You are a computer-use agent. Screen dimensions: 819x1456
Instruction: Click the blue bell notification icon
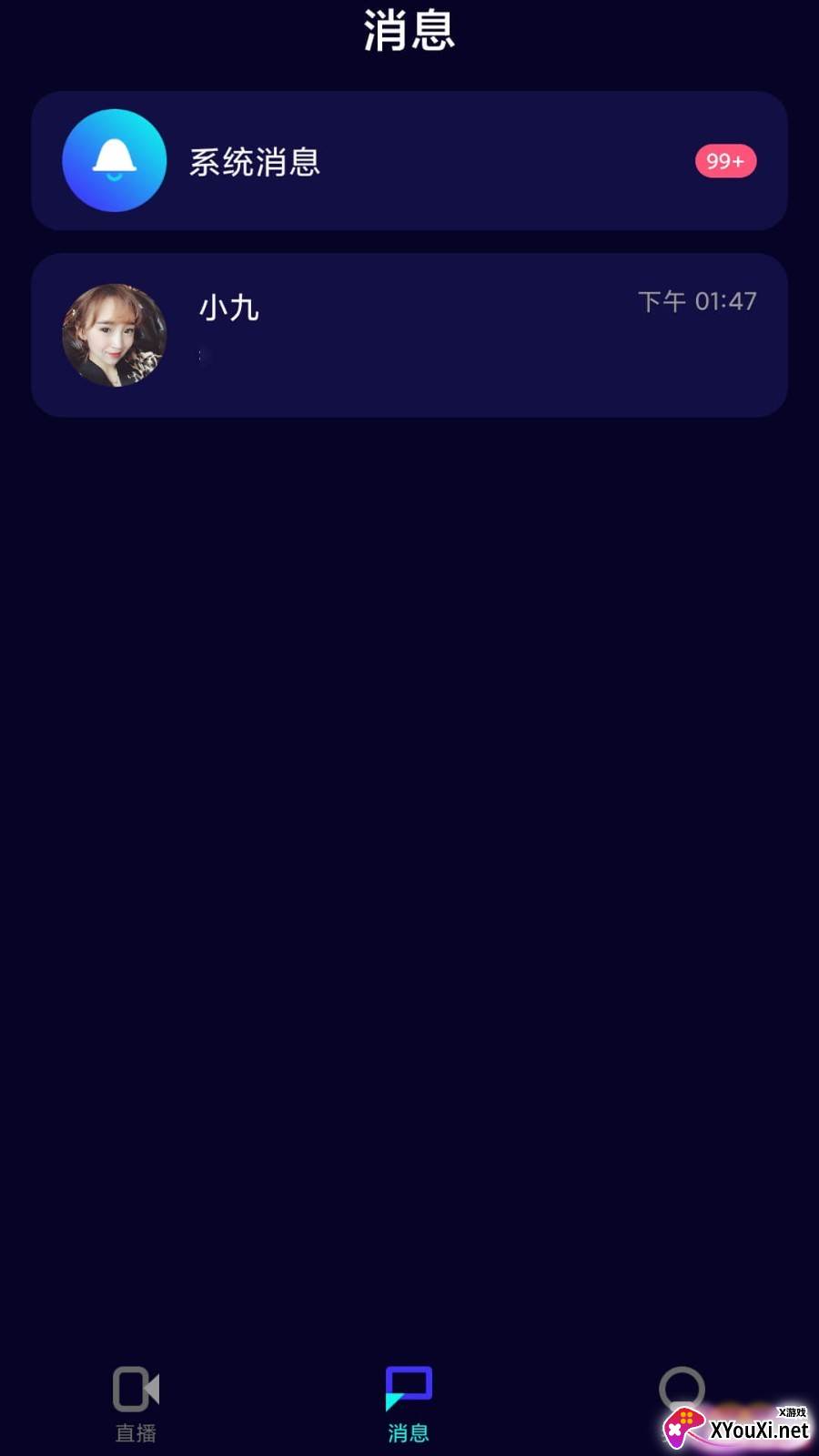[114, 161]
